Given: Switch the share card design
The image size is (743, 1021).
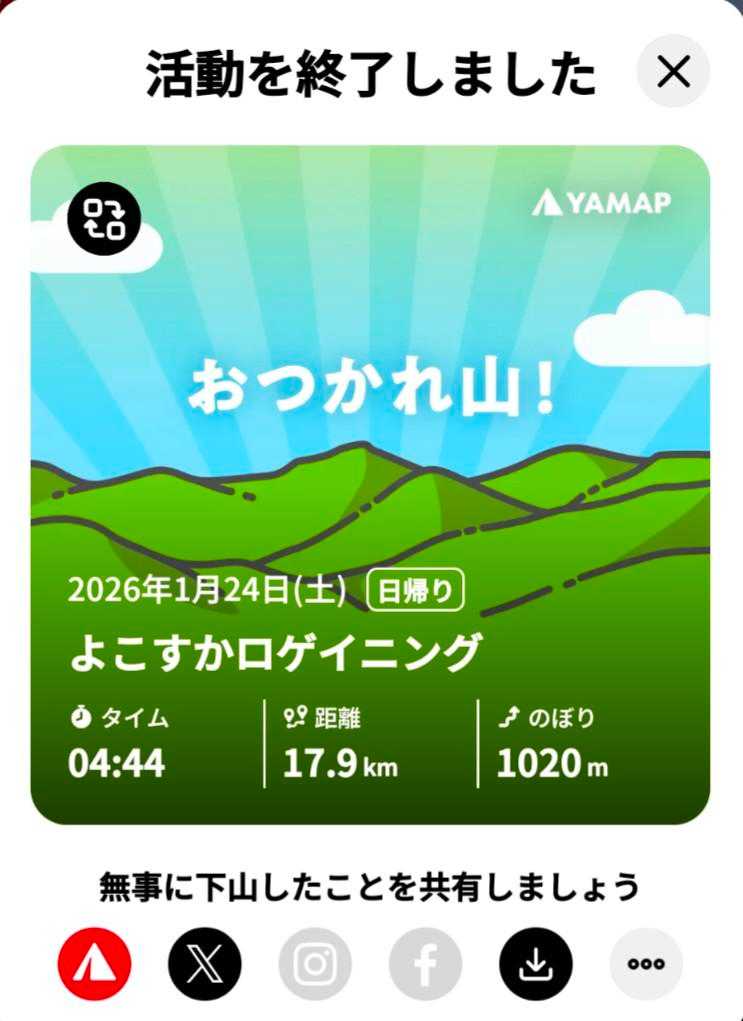Looking at the screenshot, I should pyautogui.click(x=105, y=217).
